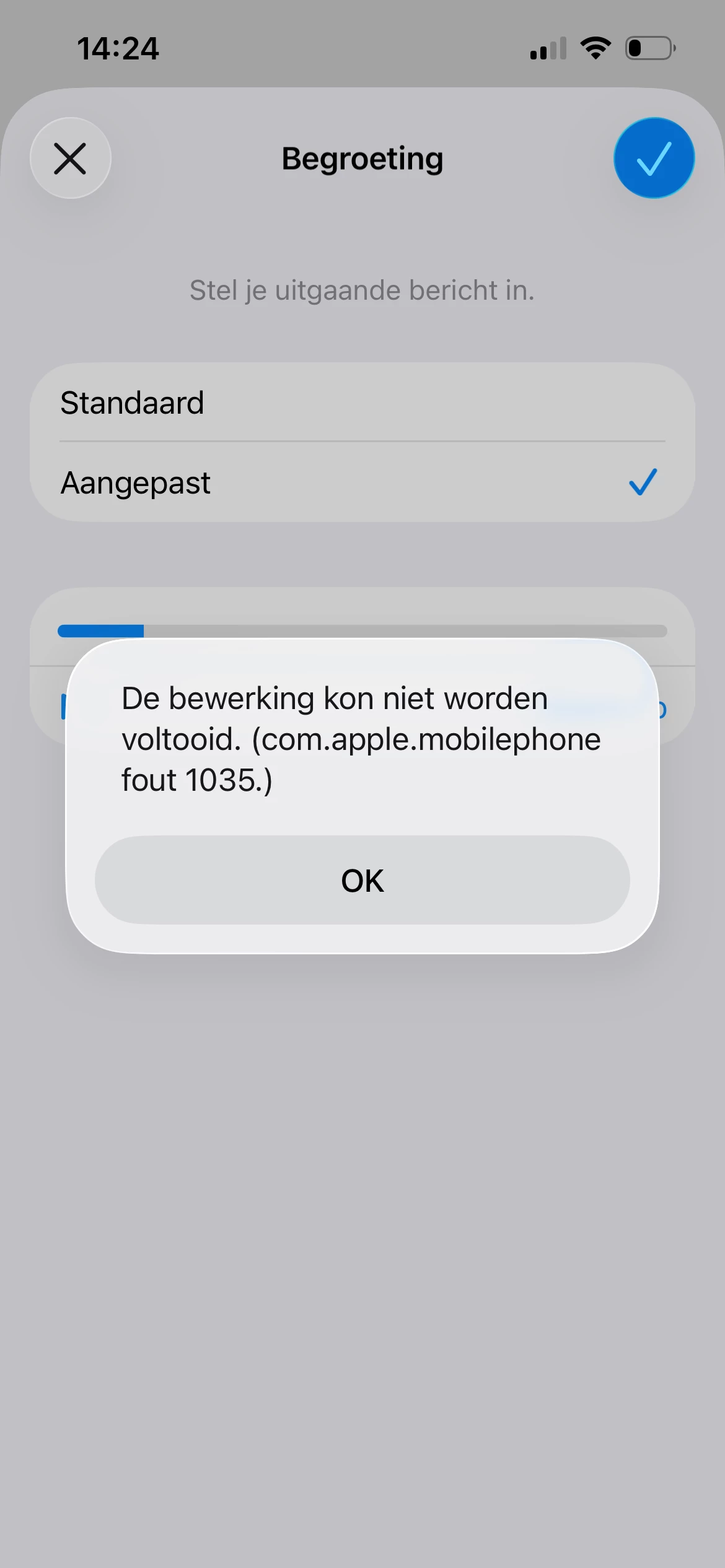The height and width of the screenshot is (1568, 725).
Task: Confirm greeting with the blue checkmark
Action: pyautogui.click(x=654, y=159)
